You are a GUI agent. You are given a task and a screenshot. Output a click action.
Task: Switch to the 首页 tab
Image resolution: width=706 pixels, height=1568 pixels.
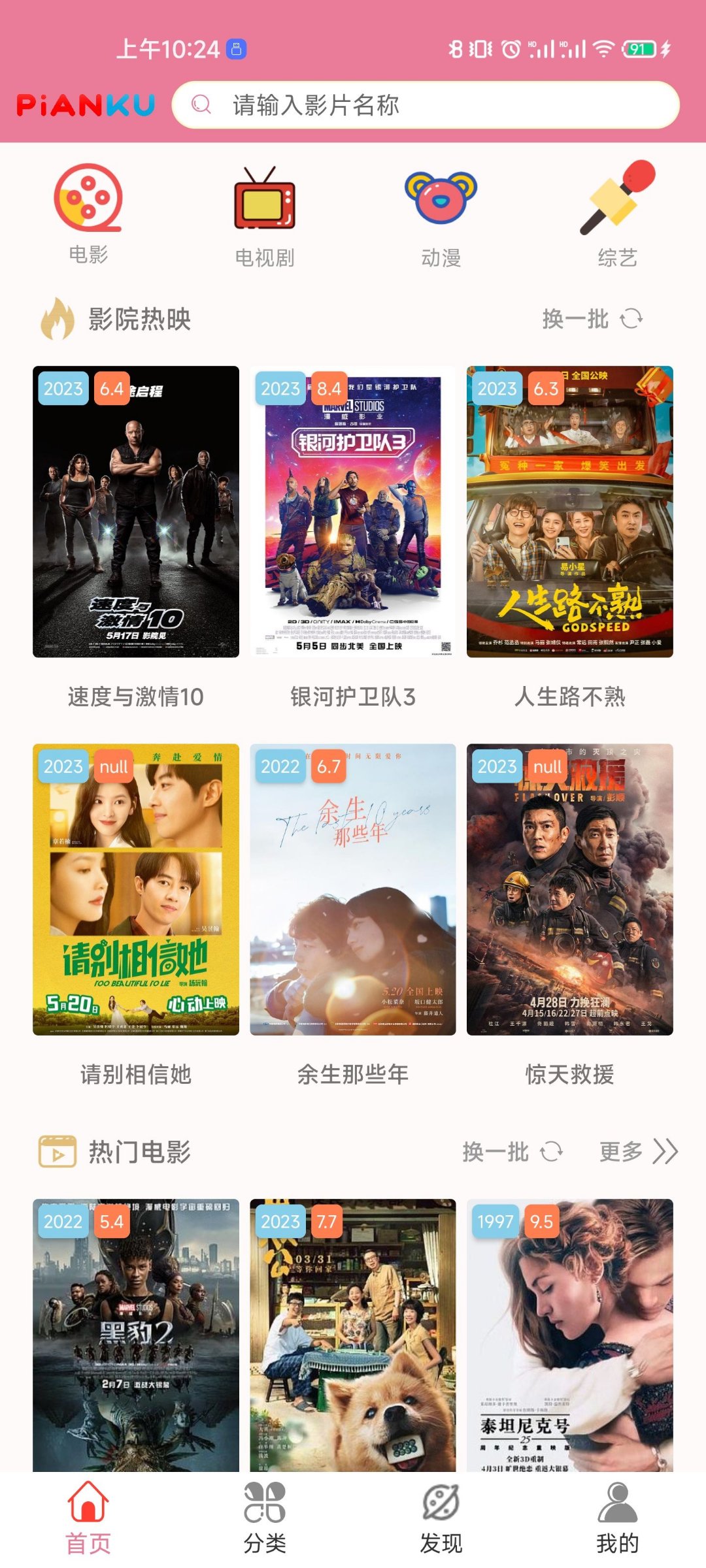(x=88, y=1518)
